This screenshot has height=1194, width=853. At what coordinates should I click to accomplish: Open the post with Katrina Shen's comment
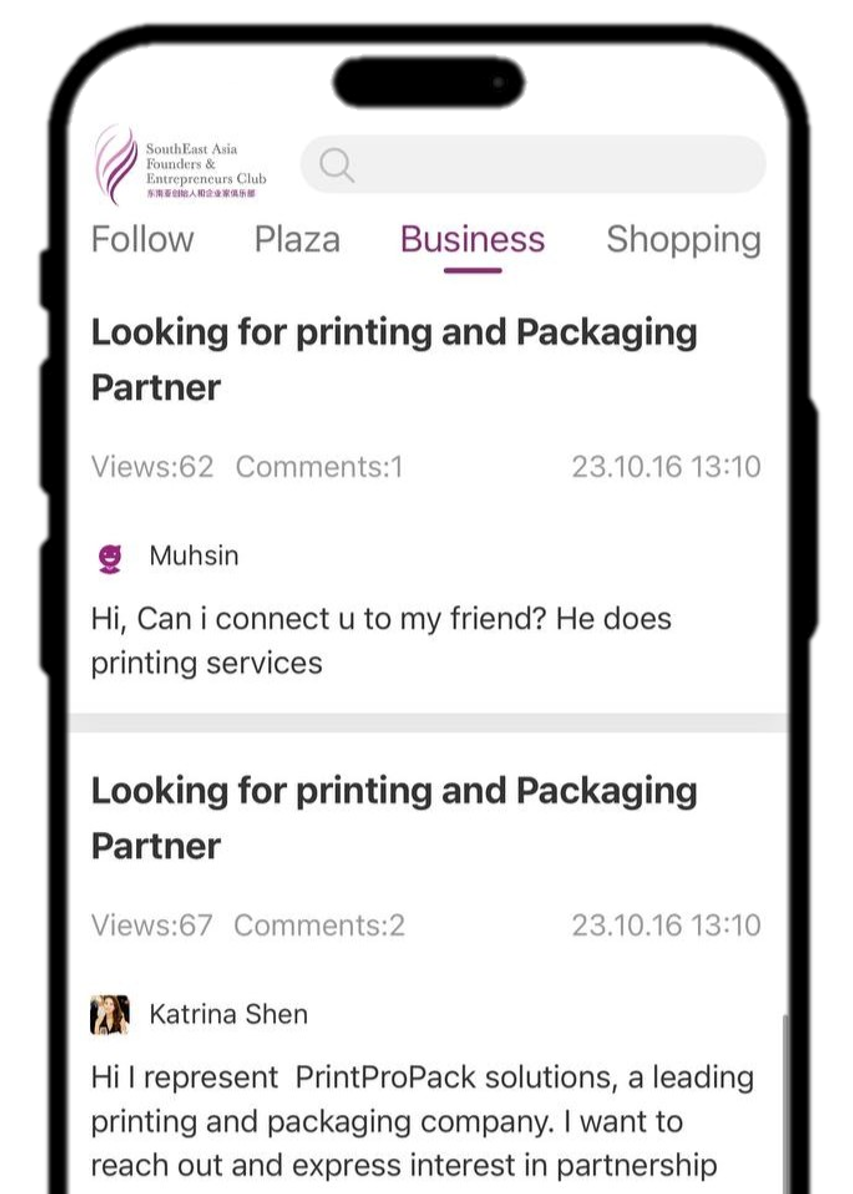394,817
